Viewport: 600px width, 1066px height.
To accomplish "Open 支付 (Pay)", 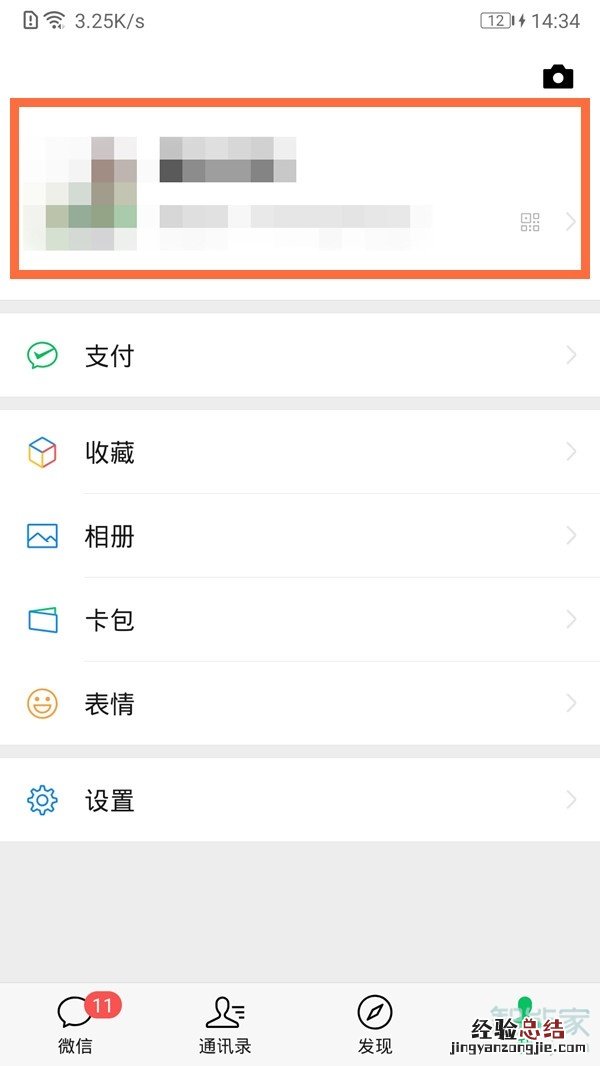I will [x=300, y=356].
